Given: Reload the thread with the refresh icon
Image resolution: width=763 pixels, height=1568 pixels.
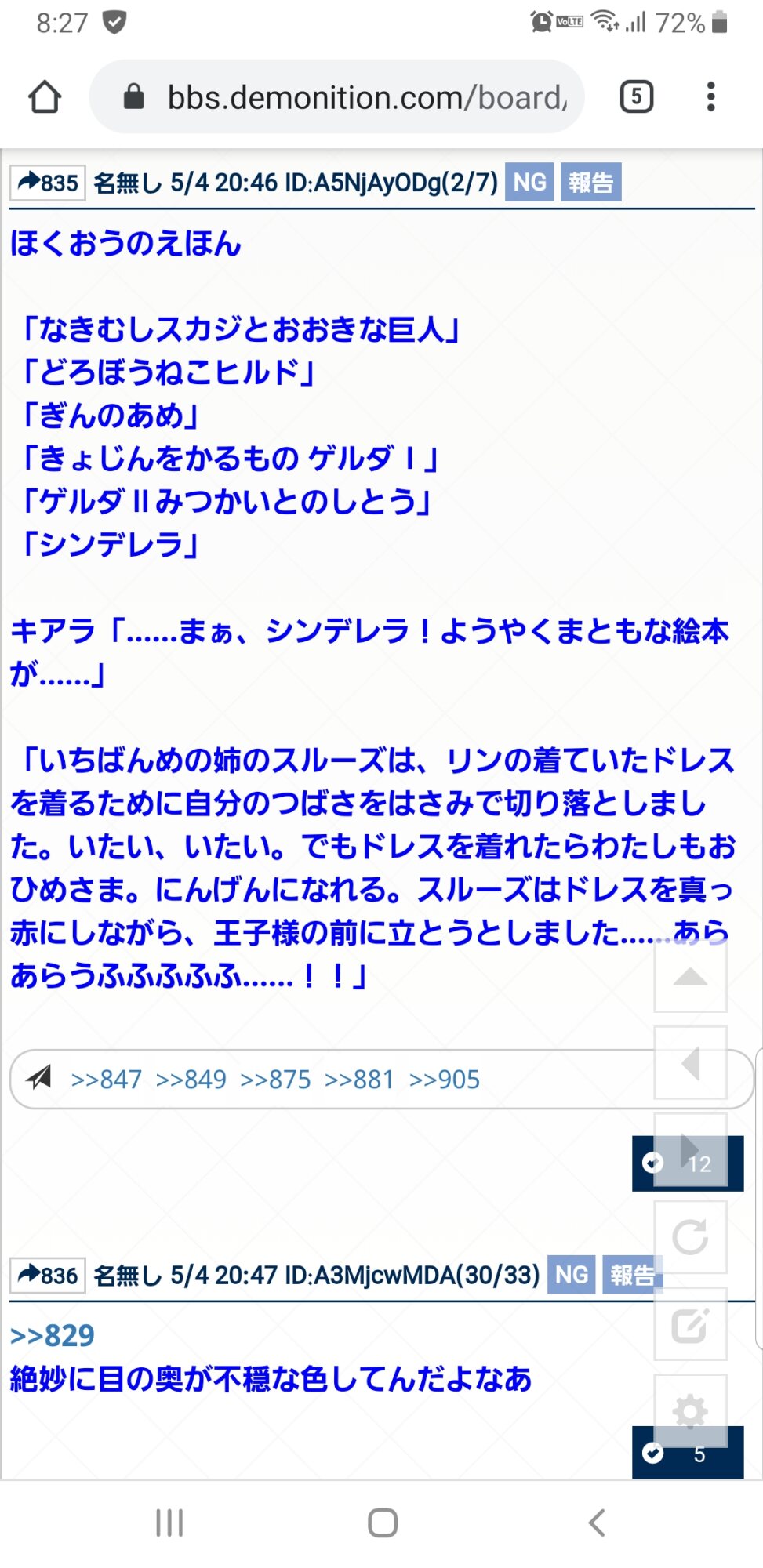Looking at the screenshot, I should 690,1237.
